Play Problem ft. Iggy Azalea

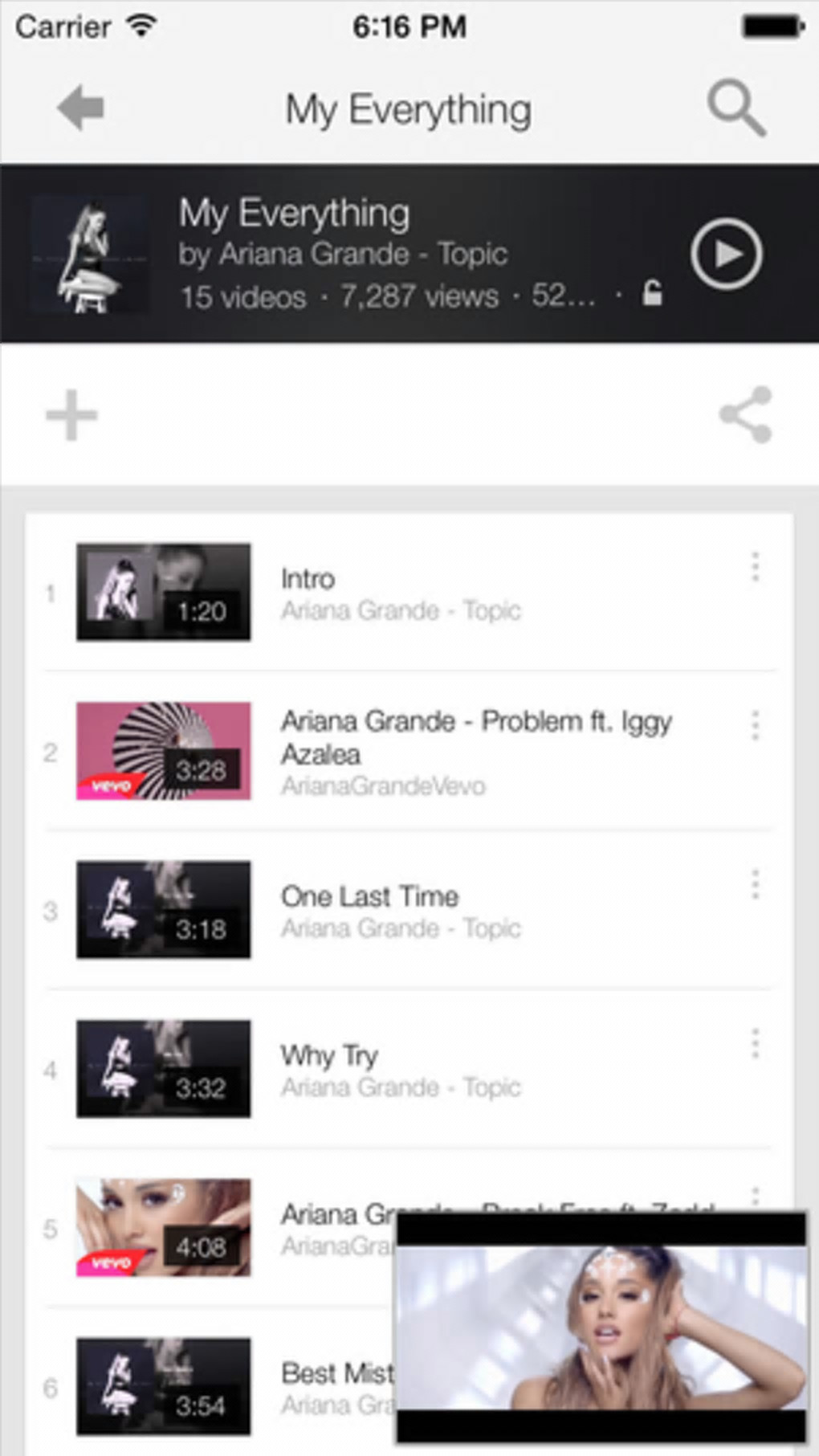[x=475, y=736]
